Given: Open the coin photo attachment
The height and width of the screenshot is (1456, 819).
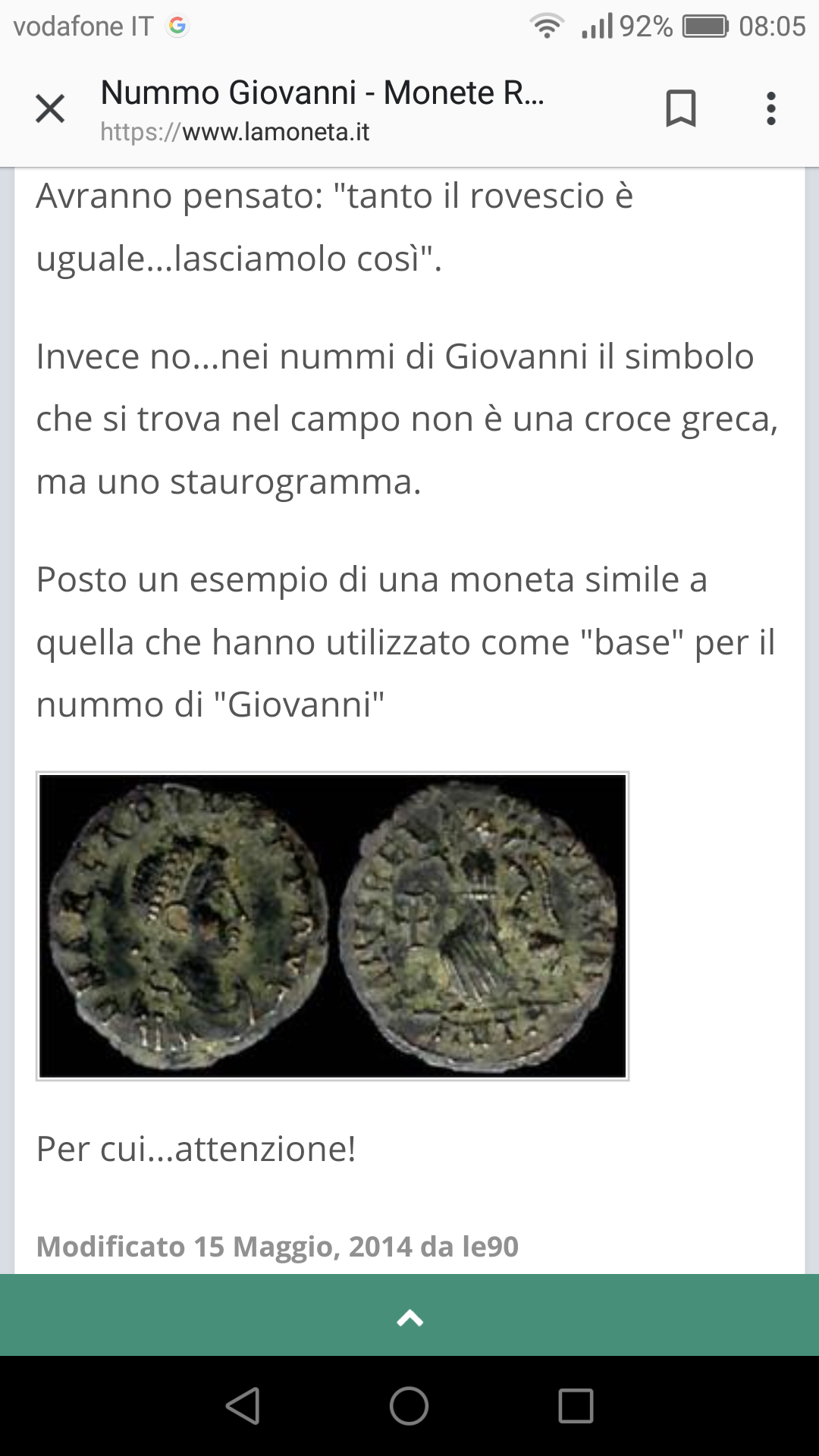Looking at the screenshot, I should [x=332, y=926].
